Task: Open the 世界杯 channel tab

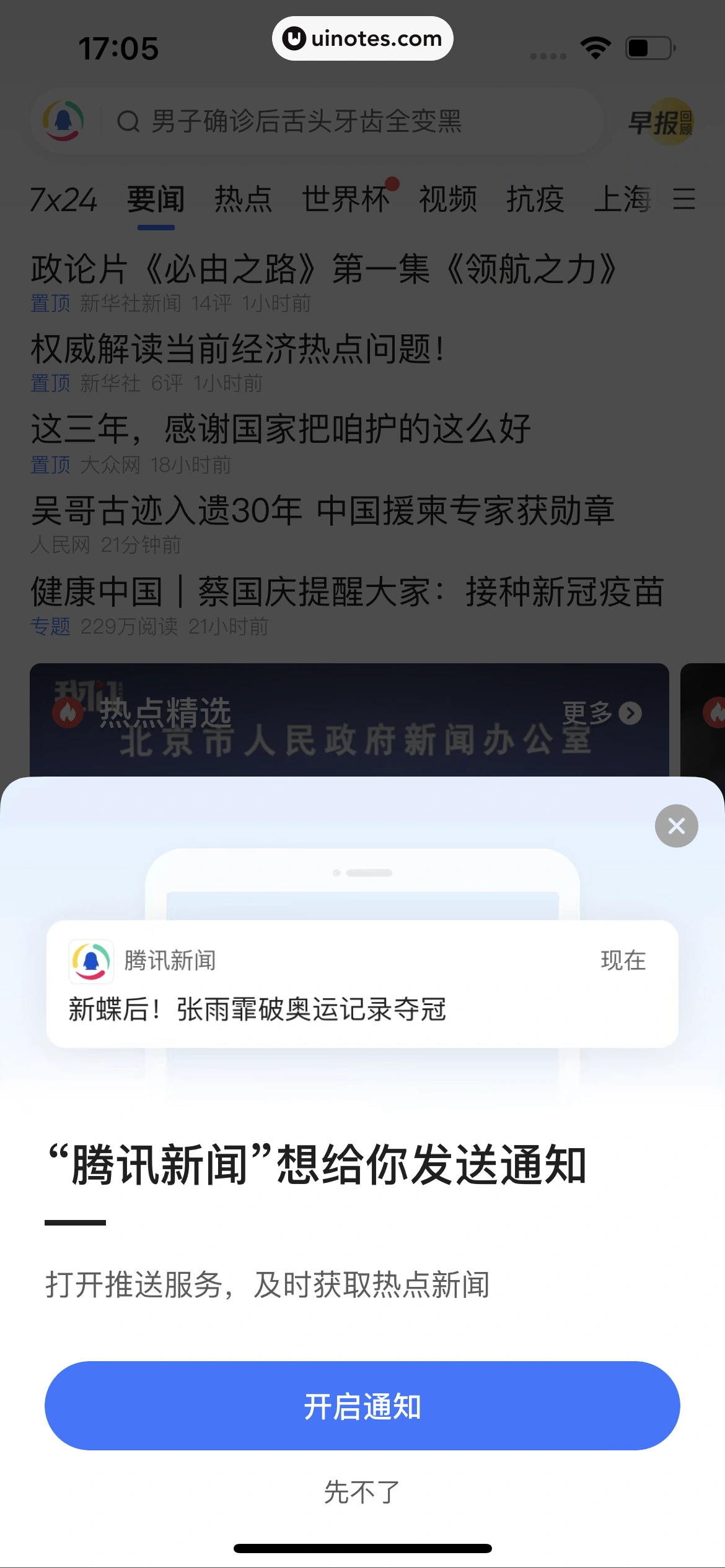Action: [x=345, y=199]
